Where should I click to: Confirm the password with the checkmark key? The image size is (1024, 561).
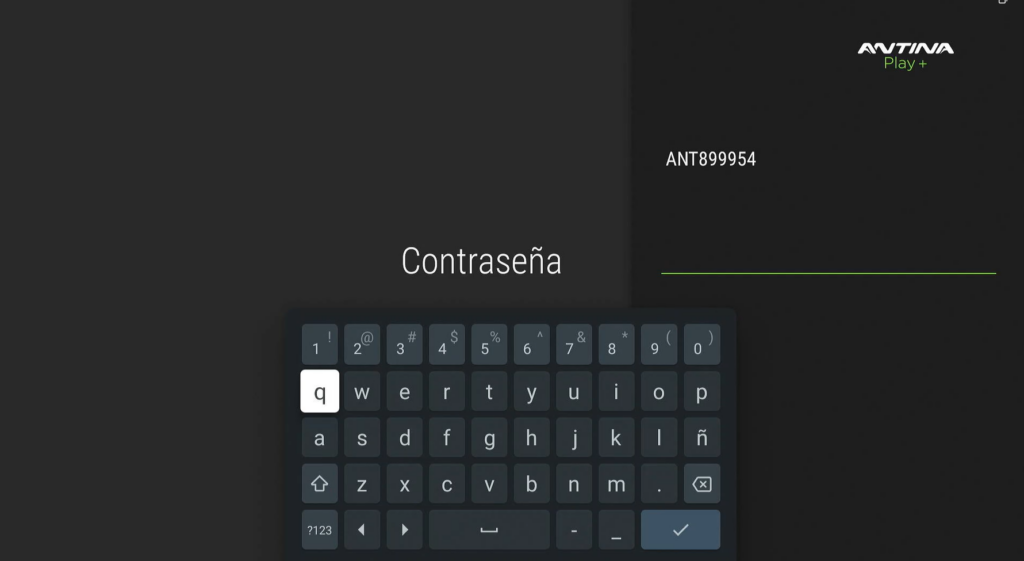pos(680,530)
